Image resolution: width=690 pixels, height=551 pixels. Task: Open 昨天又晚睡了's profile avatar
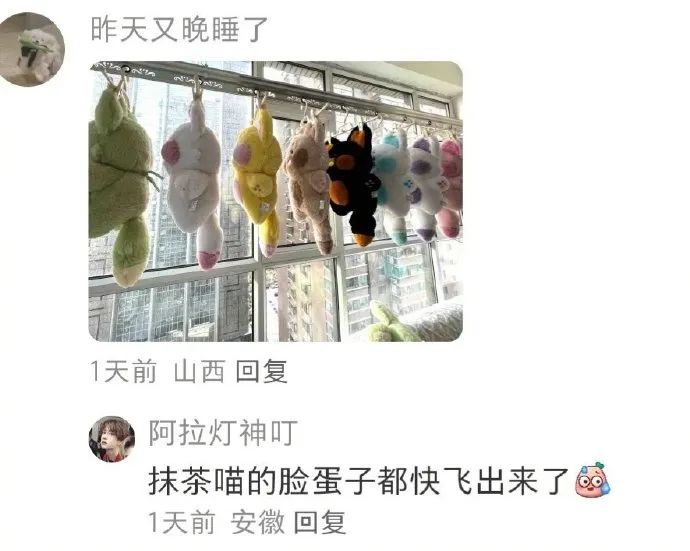33,48
